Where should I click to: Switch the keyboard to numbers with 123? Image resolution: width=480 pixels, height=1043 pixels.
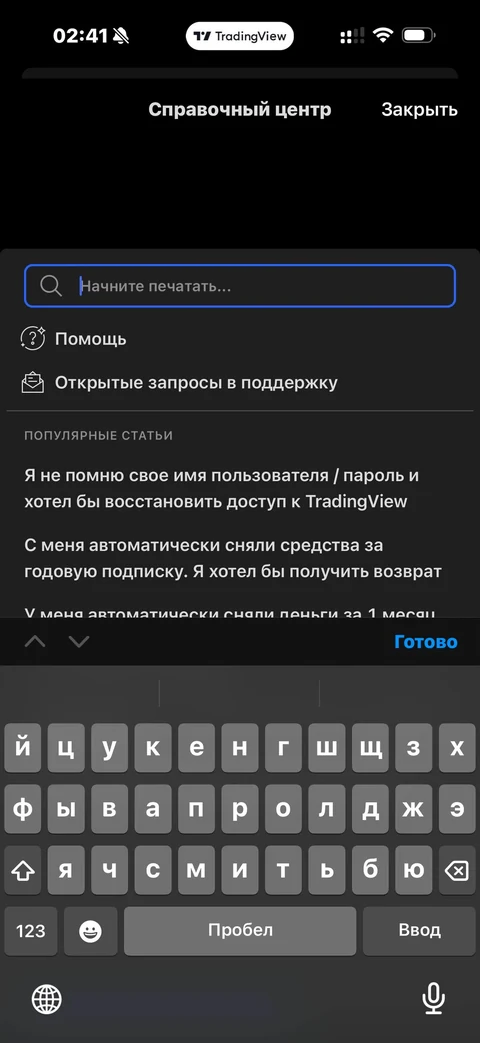tap(31, 930)
